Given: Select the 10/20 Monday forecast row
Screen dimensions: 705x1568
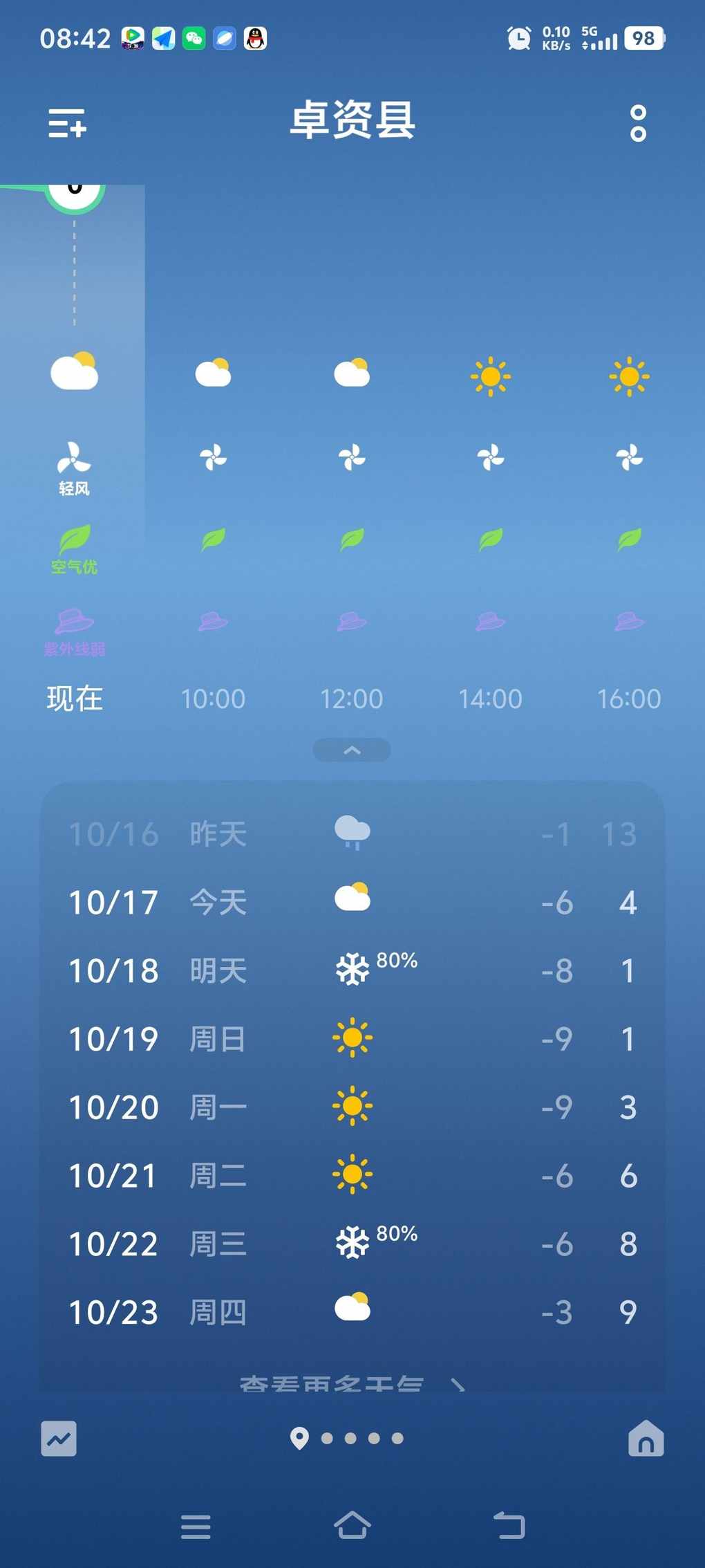Looking at the screenshot, I should [x=352, y=1107].
